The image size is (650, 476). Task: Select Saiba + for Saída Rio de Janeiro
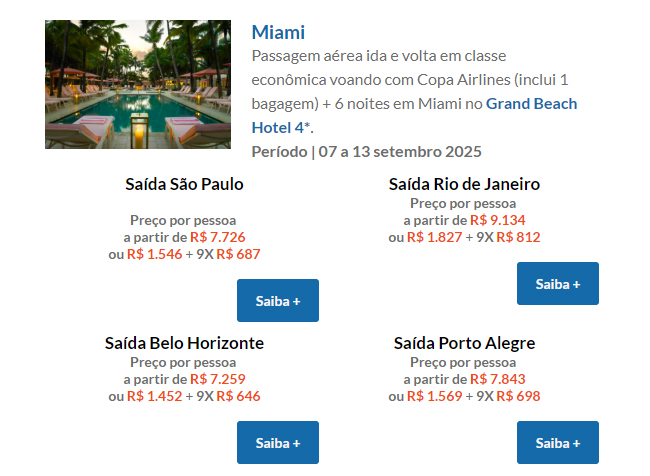(x=557, y=283)
